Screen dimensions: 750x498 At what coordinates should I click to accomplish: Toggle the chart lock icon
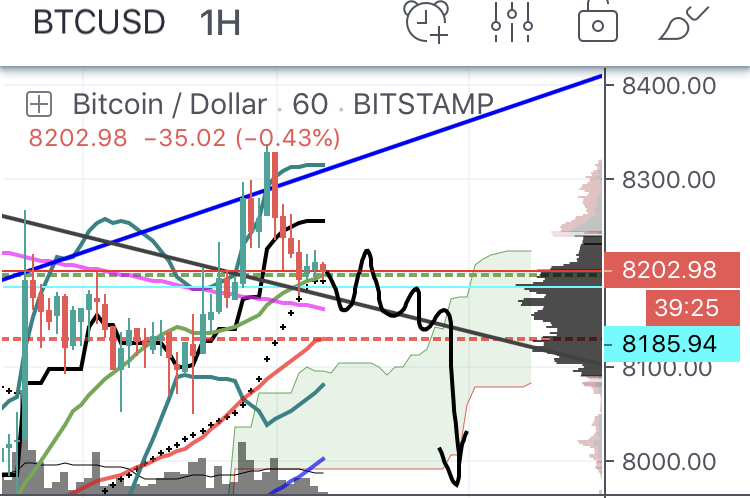point(599,21)
